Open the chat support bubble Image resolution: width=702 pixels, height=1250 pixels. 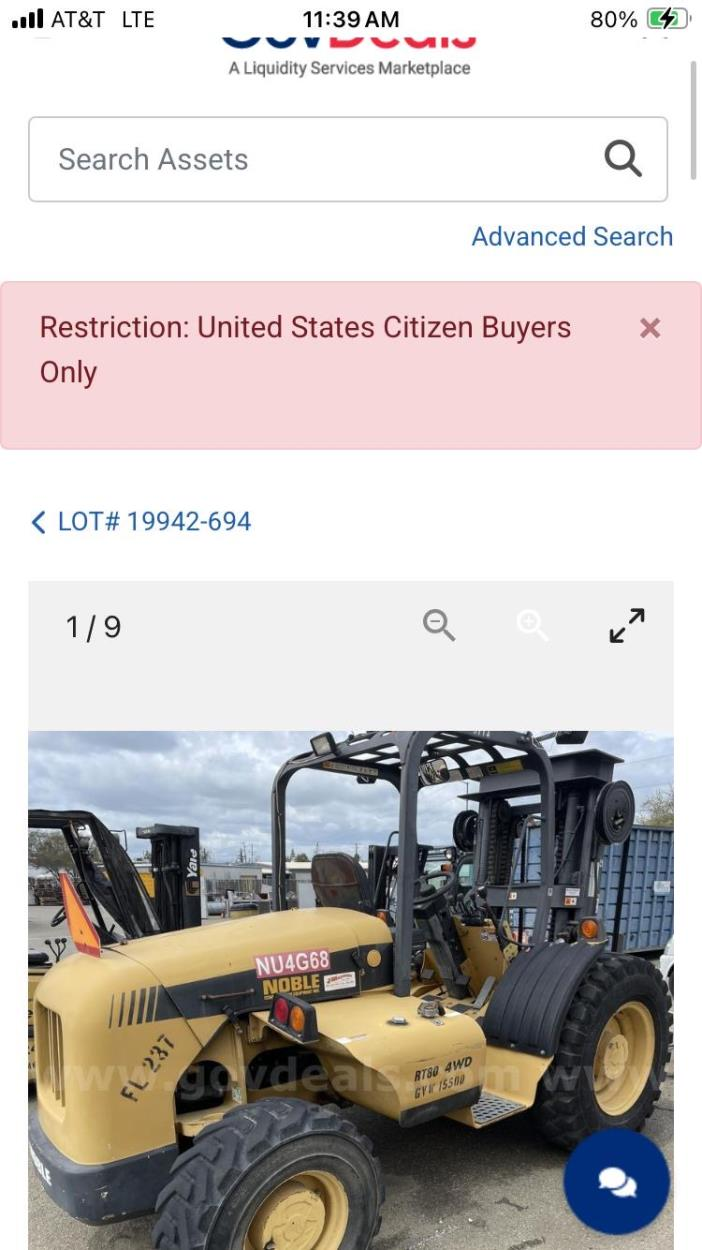click(616, 1181)
